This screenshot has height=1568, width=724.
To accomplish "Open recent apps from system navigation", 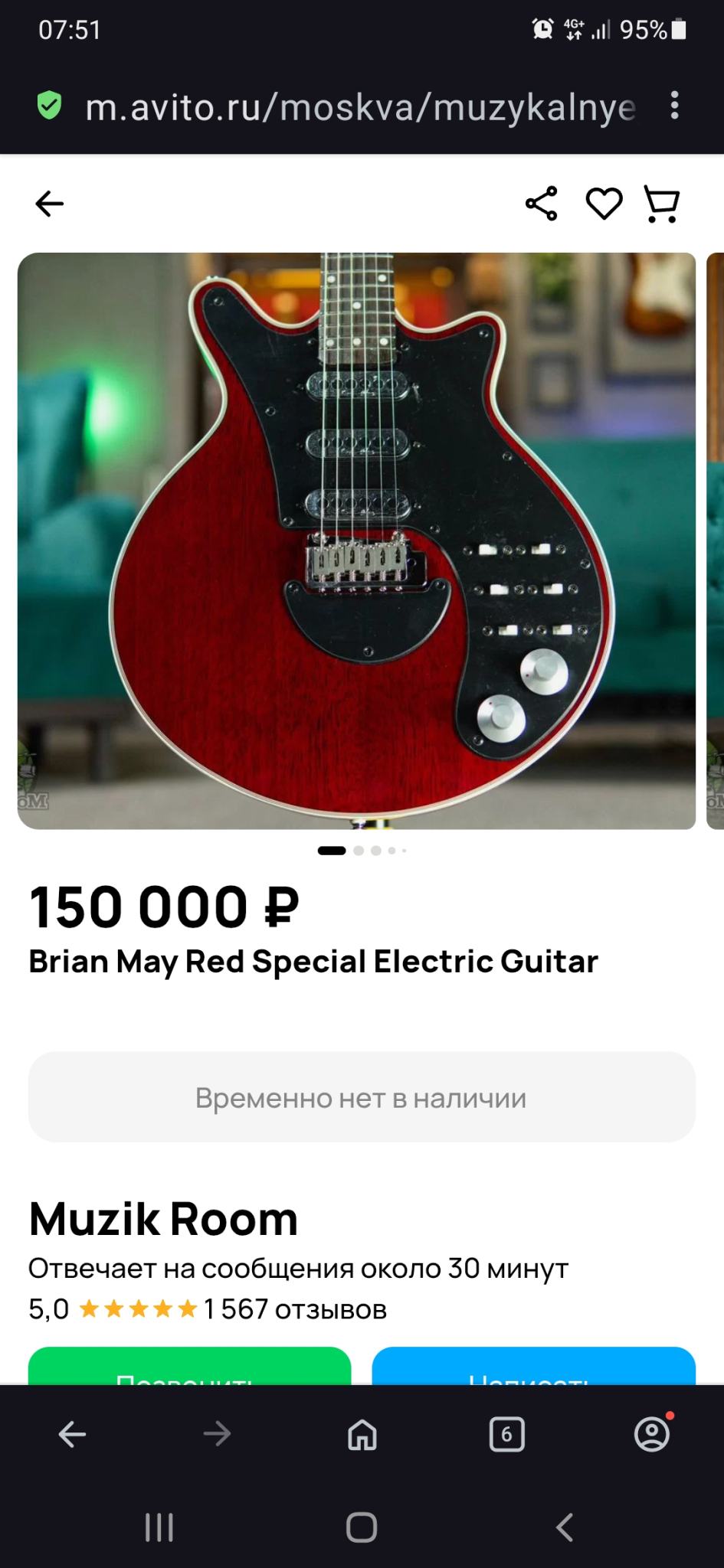I will (159, 1527).
